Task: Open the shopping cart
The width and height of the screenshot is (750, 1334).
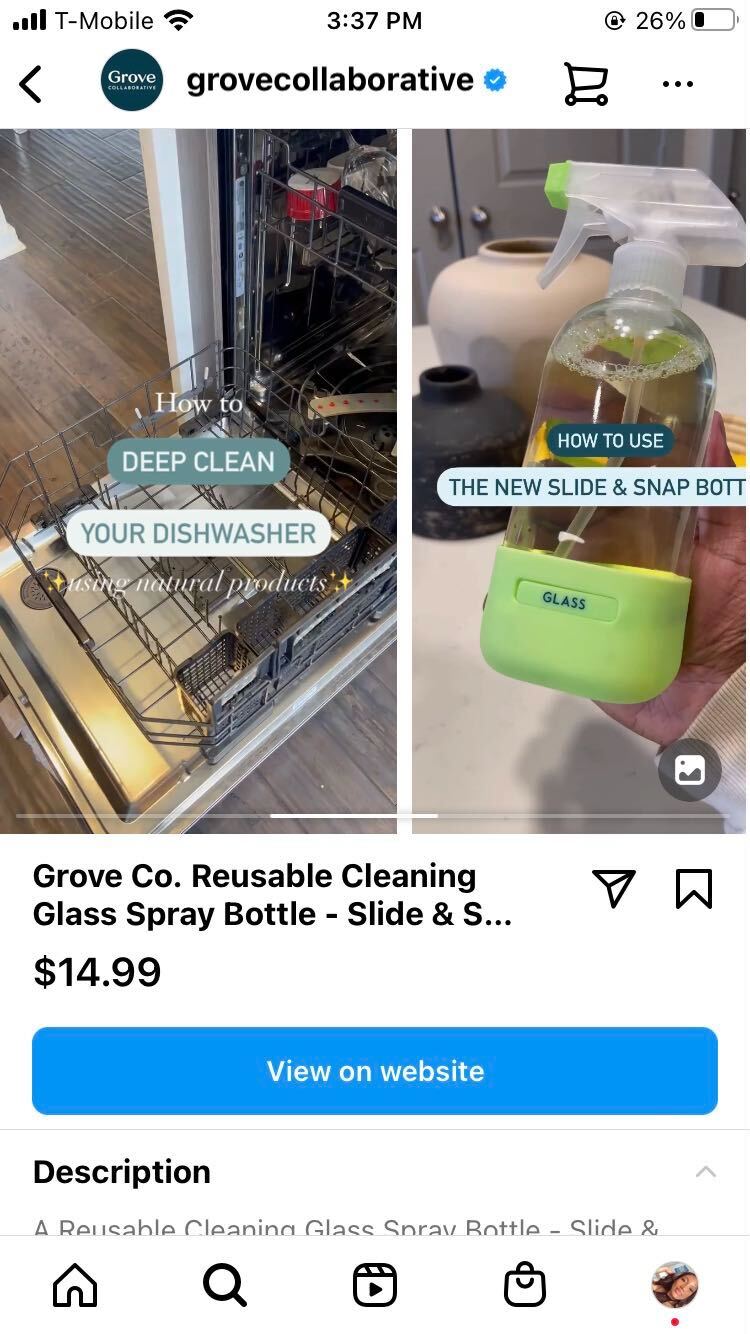Action: click(x=586, y=83)
